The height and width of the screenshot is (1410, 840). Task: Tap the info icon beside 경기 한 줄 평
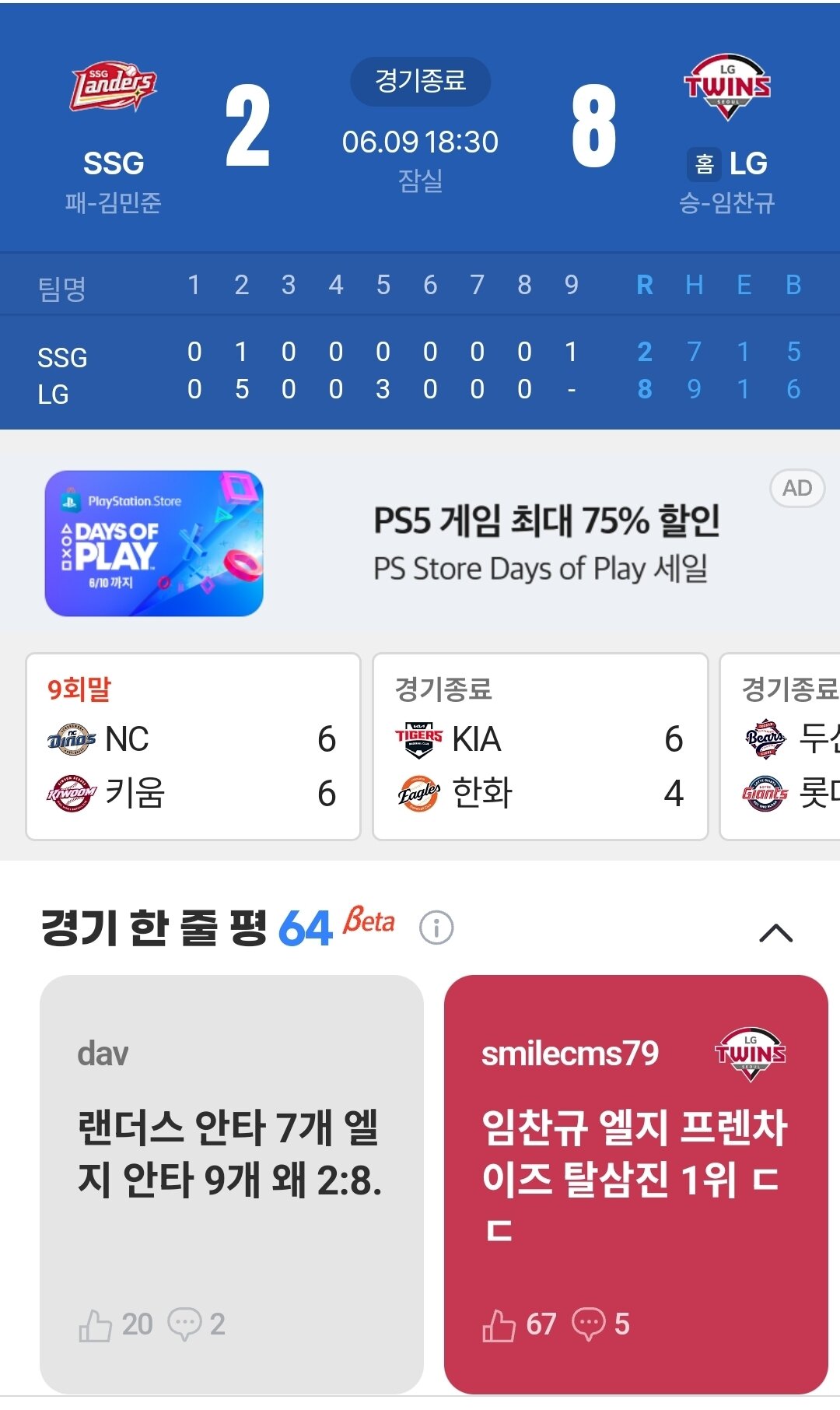coord(436,928)
